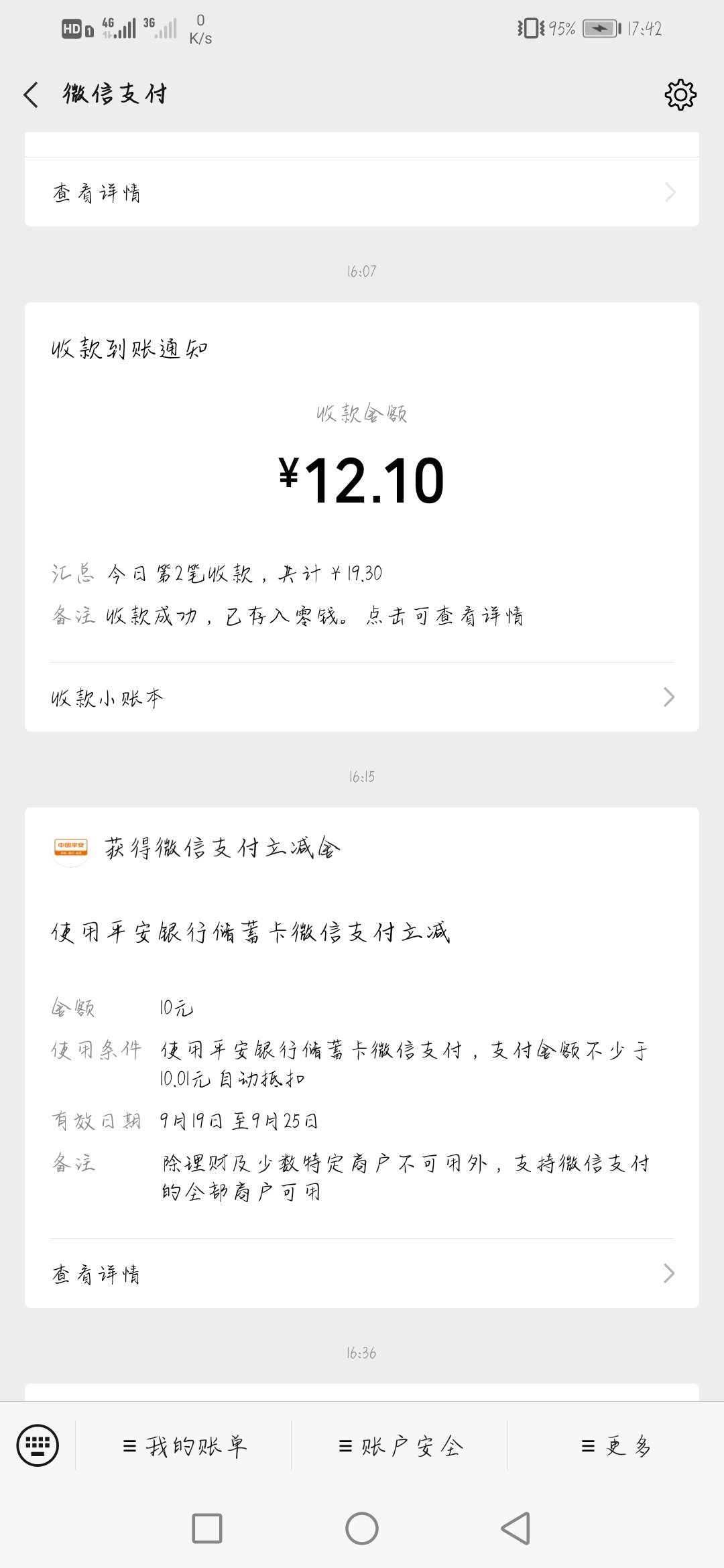
Task: Open 账户安全 menu
Action: pyautogui.click(x=400, y=1446)
